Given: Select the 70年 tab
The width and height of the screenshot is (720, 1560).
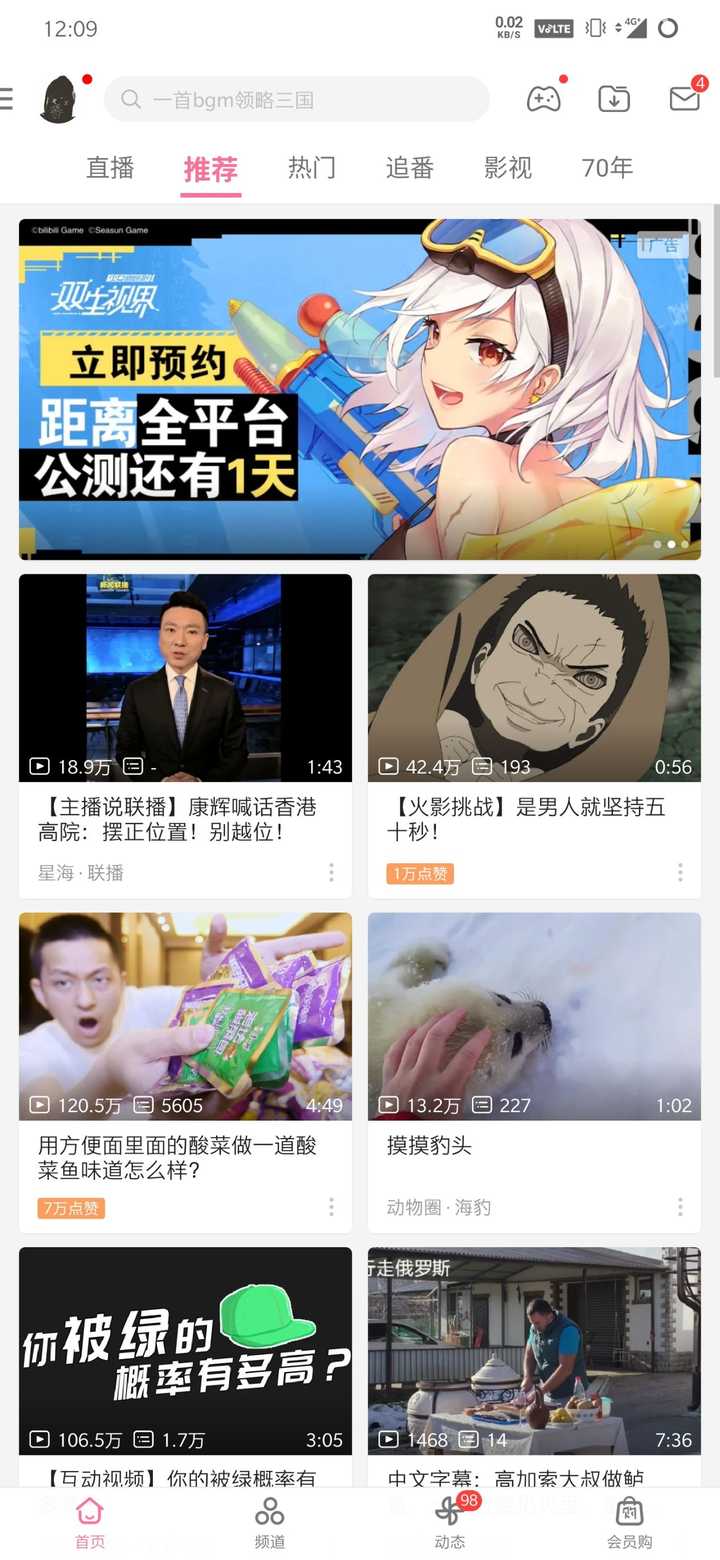Looking at the screenshot, I should pyautogui.click(x=607, y=168).
